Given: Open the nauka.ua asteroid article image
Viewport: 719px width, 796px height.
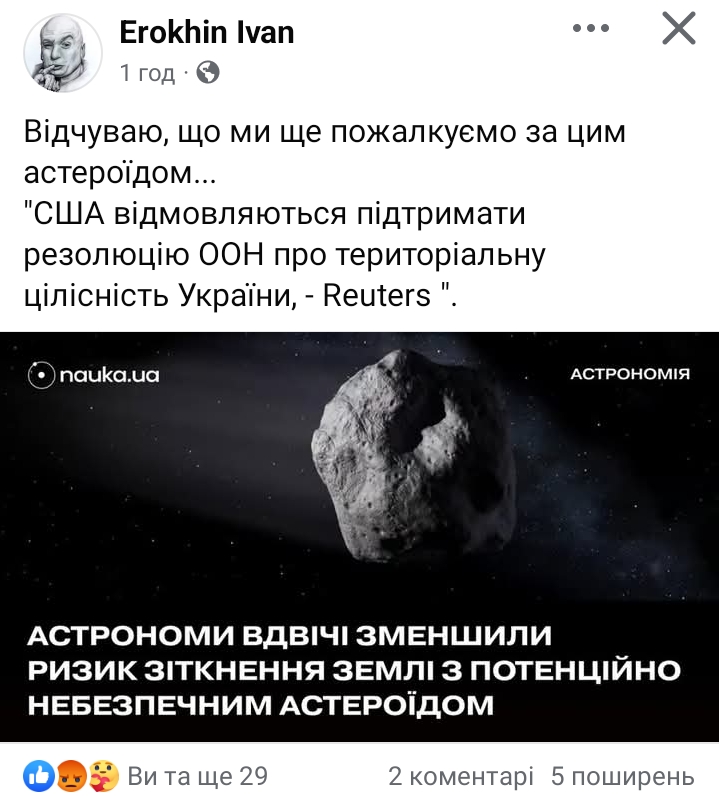Looking at the screenshot, I should coord(359,537).
